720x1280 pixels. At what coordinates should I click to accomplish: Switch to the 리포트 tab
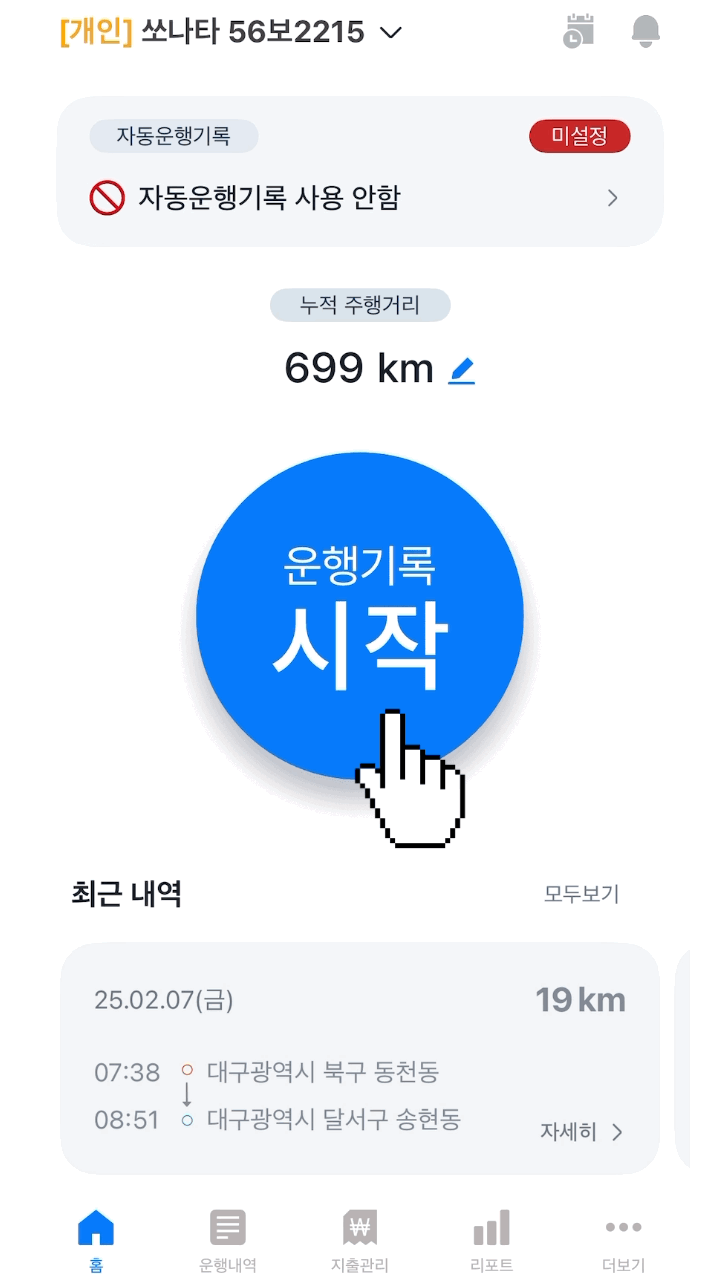pyautogui.click(x=491, y=1225)
